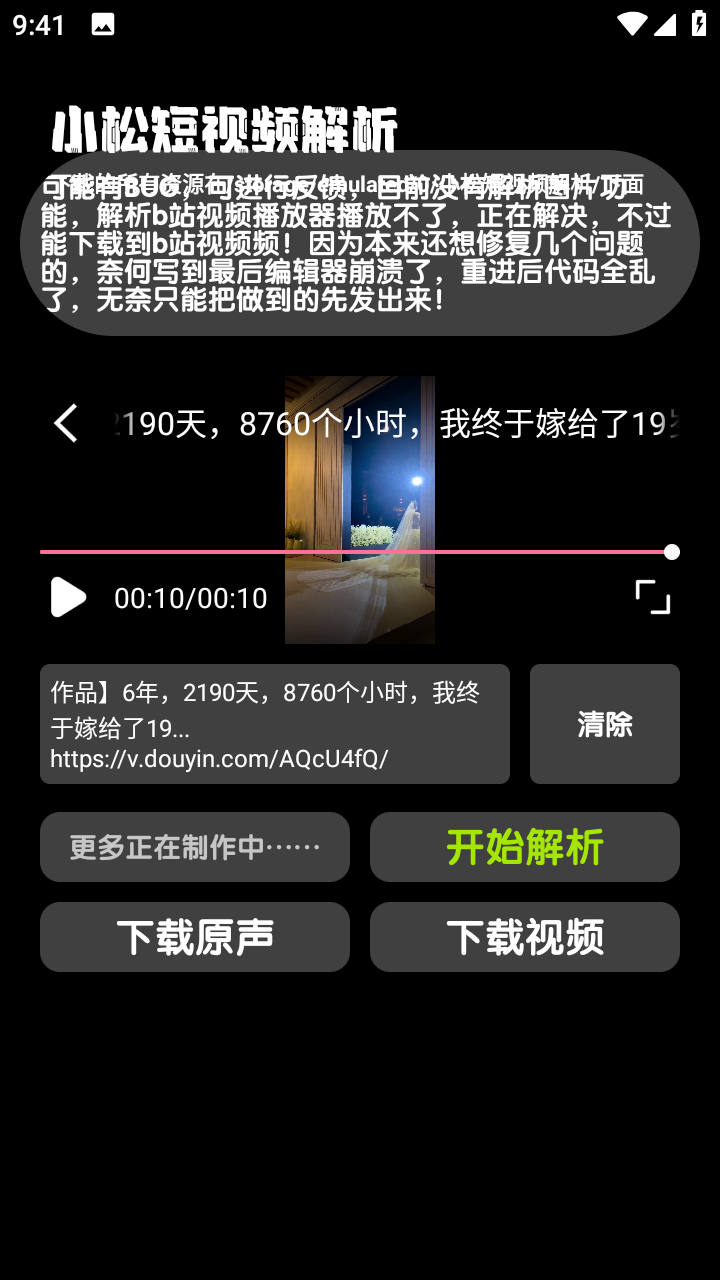Tap 清除 to clear the link field
This screenshot has height=1280, width=720.
coord(604,724)
